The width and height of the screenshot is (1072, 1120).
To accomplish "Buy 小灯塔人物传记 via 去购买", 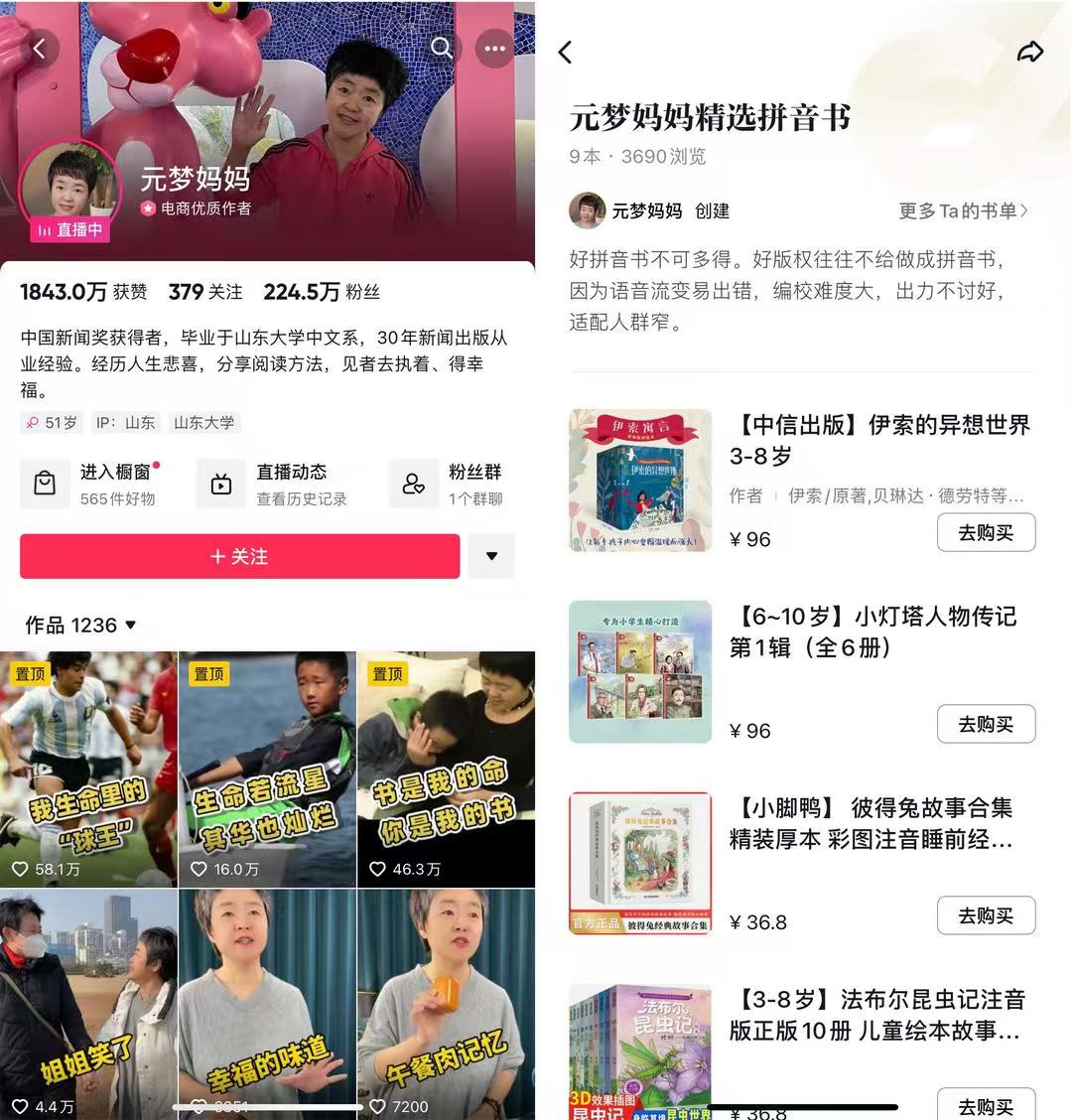I will click(986, 725).
